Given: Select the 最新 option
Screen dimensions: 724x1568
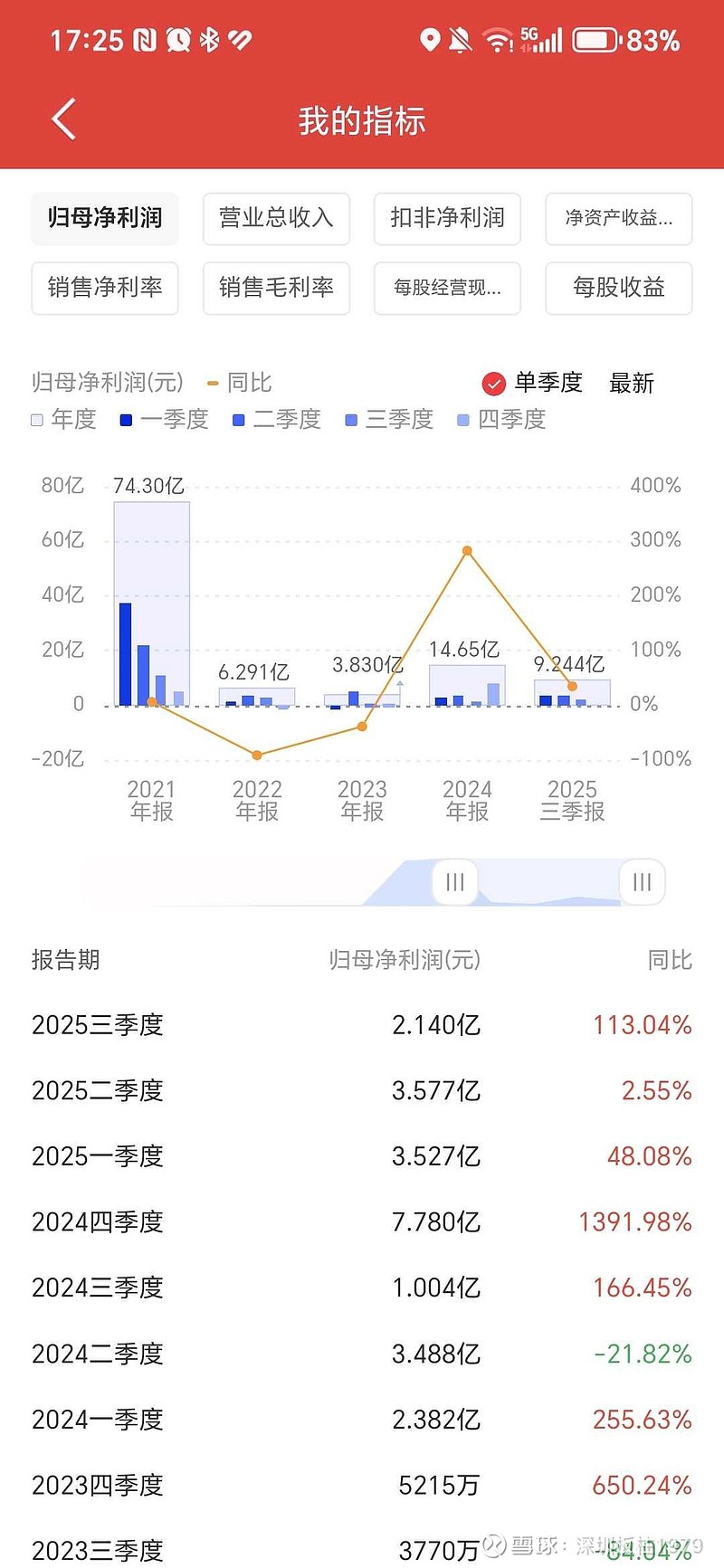Looking at the screenshot, I should point(632,384).
